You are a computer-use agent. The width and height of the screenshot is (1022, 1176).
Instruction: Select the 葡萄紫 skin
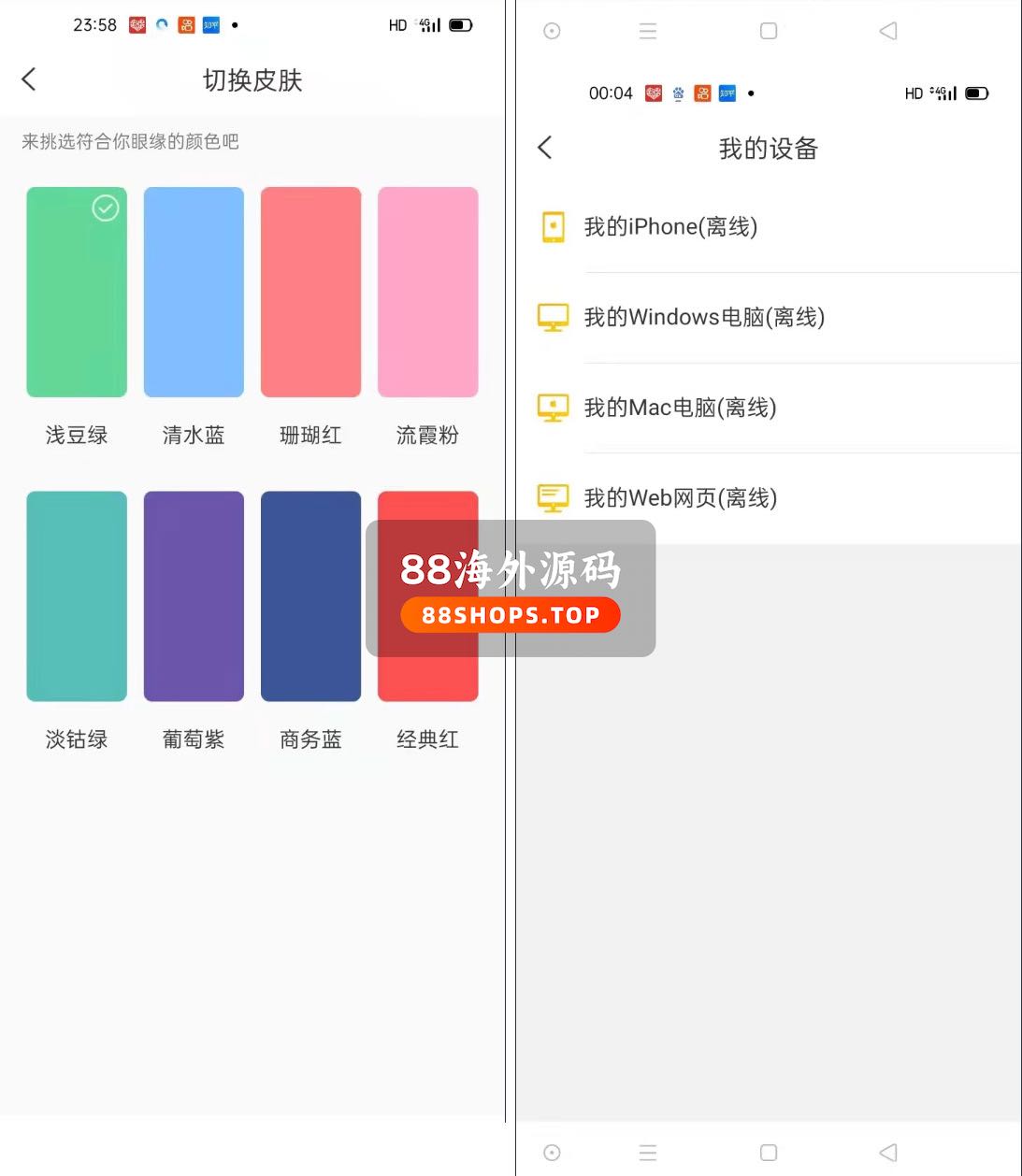(x=194, y=595)
